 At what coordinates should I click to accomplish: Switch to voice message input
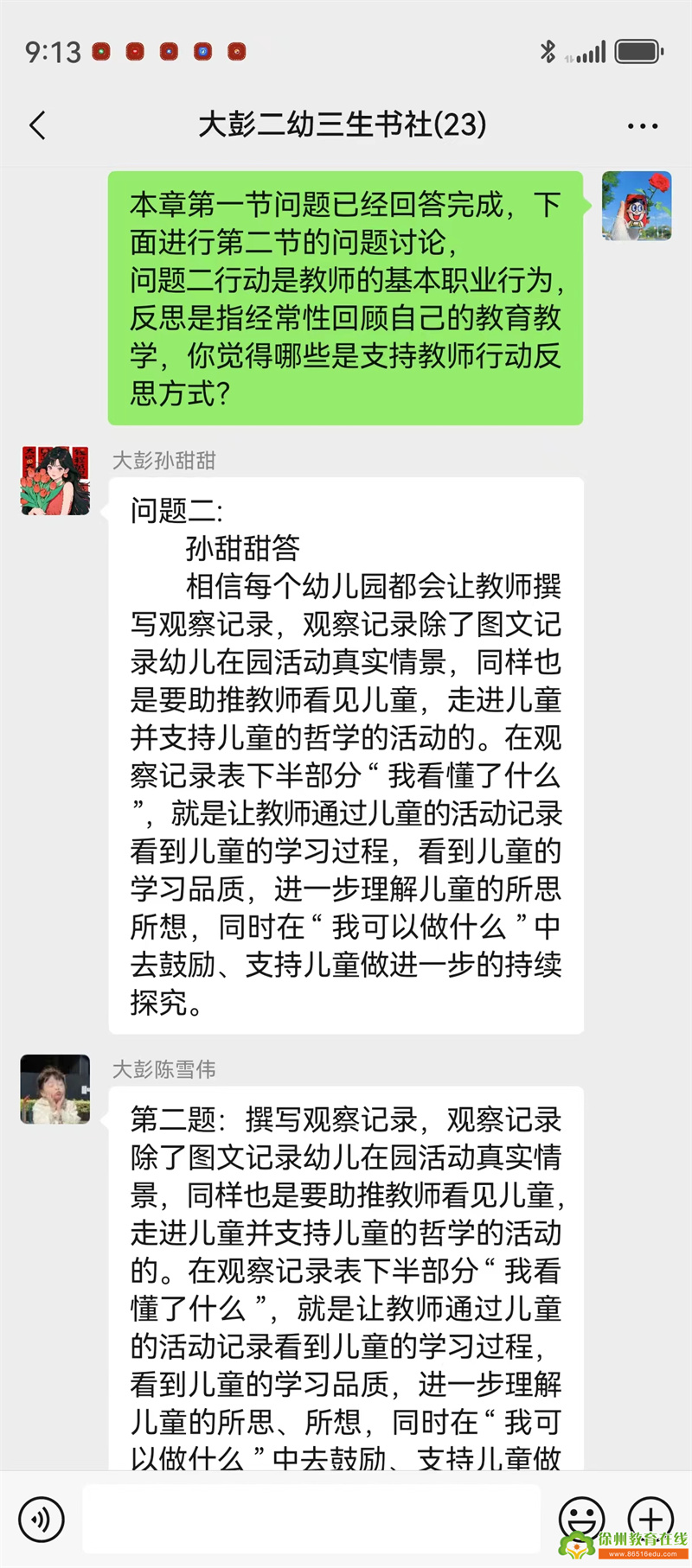[x=42, y=1519]
